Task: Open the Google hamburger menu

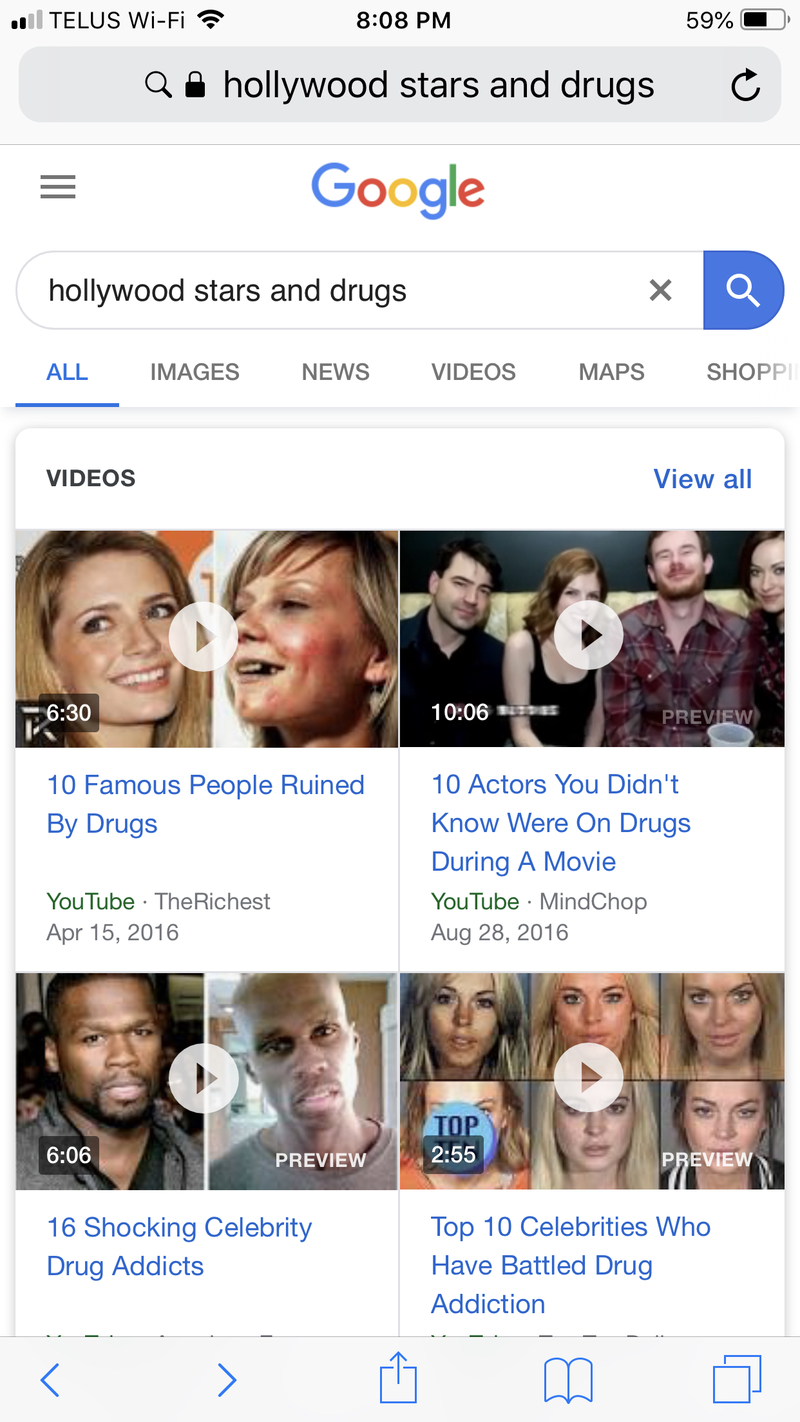Action: point(58,187)
